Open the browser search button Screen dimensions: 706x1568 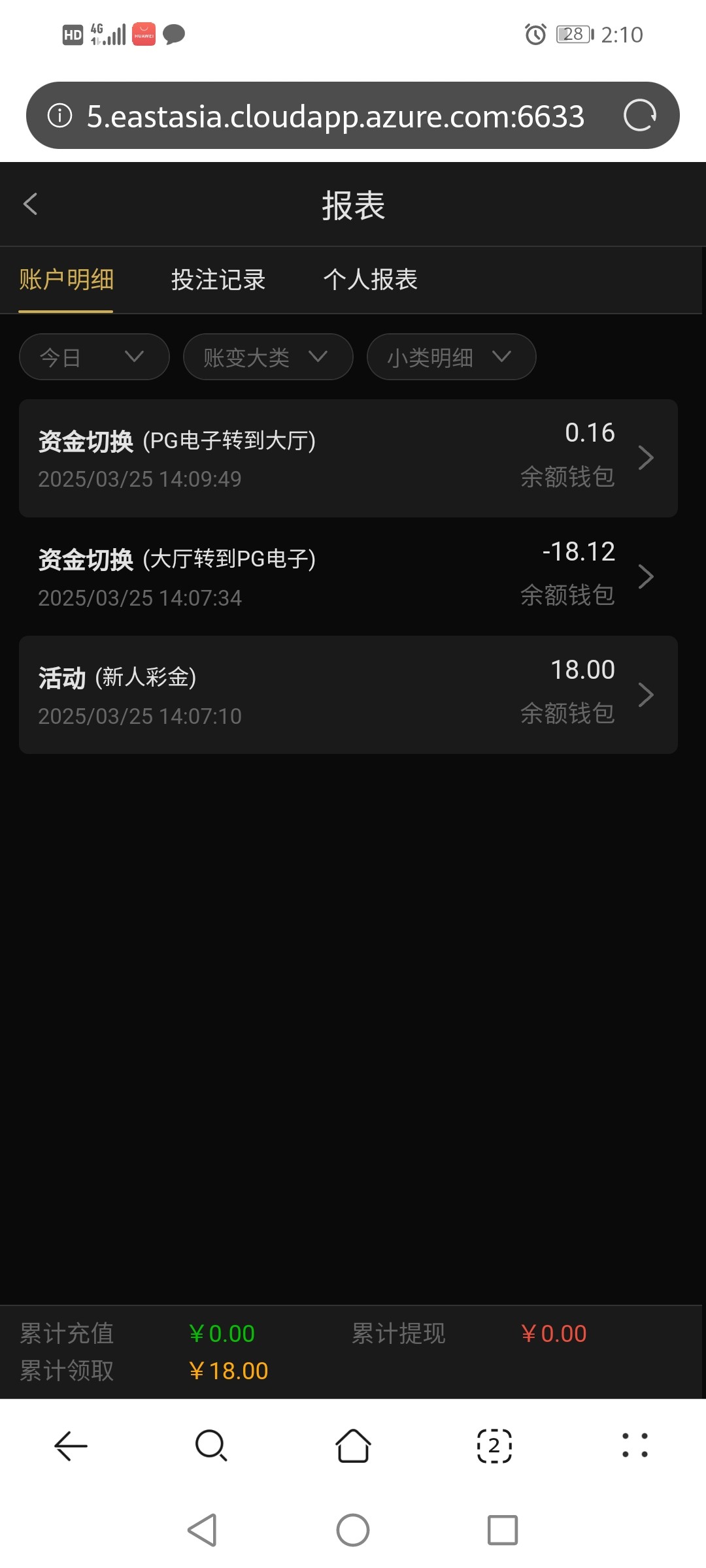coord(211,1445)
